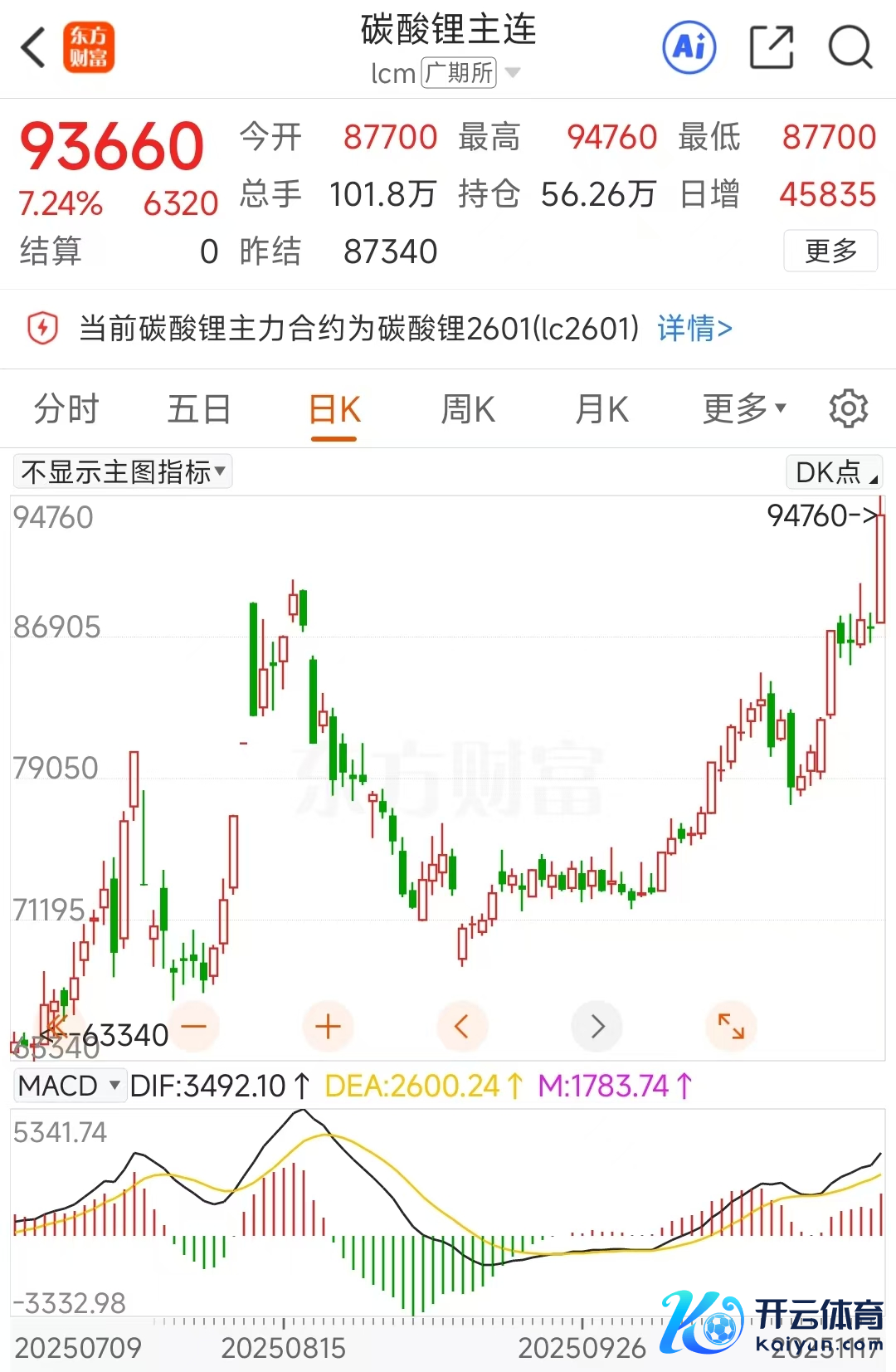This screenshot has height=1372, width=896.
Task: Switch to the 月K chart tab
Action: [602, 409]
